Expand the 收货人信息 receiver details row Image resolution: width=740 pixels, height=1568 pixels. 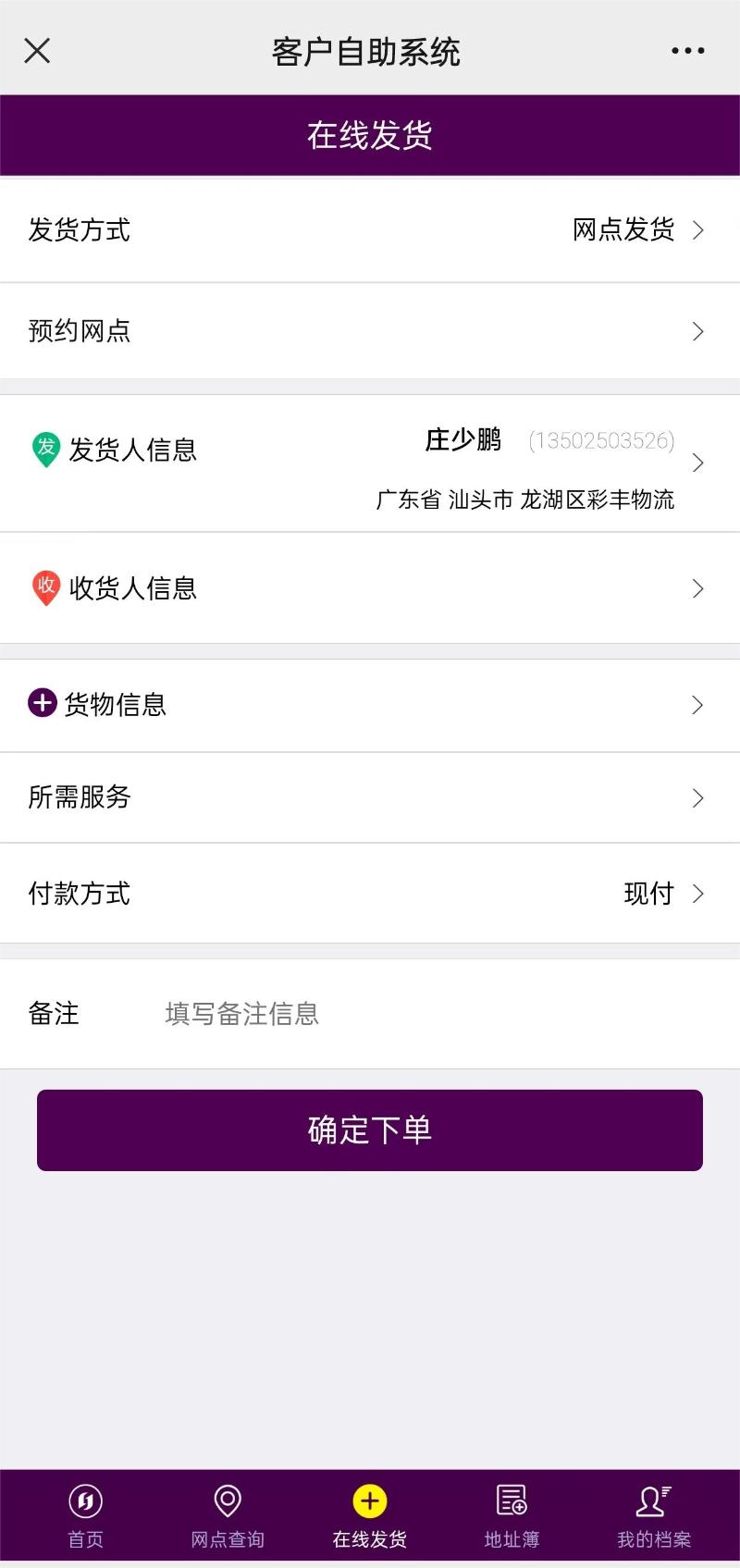(x=370, y=588)
